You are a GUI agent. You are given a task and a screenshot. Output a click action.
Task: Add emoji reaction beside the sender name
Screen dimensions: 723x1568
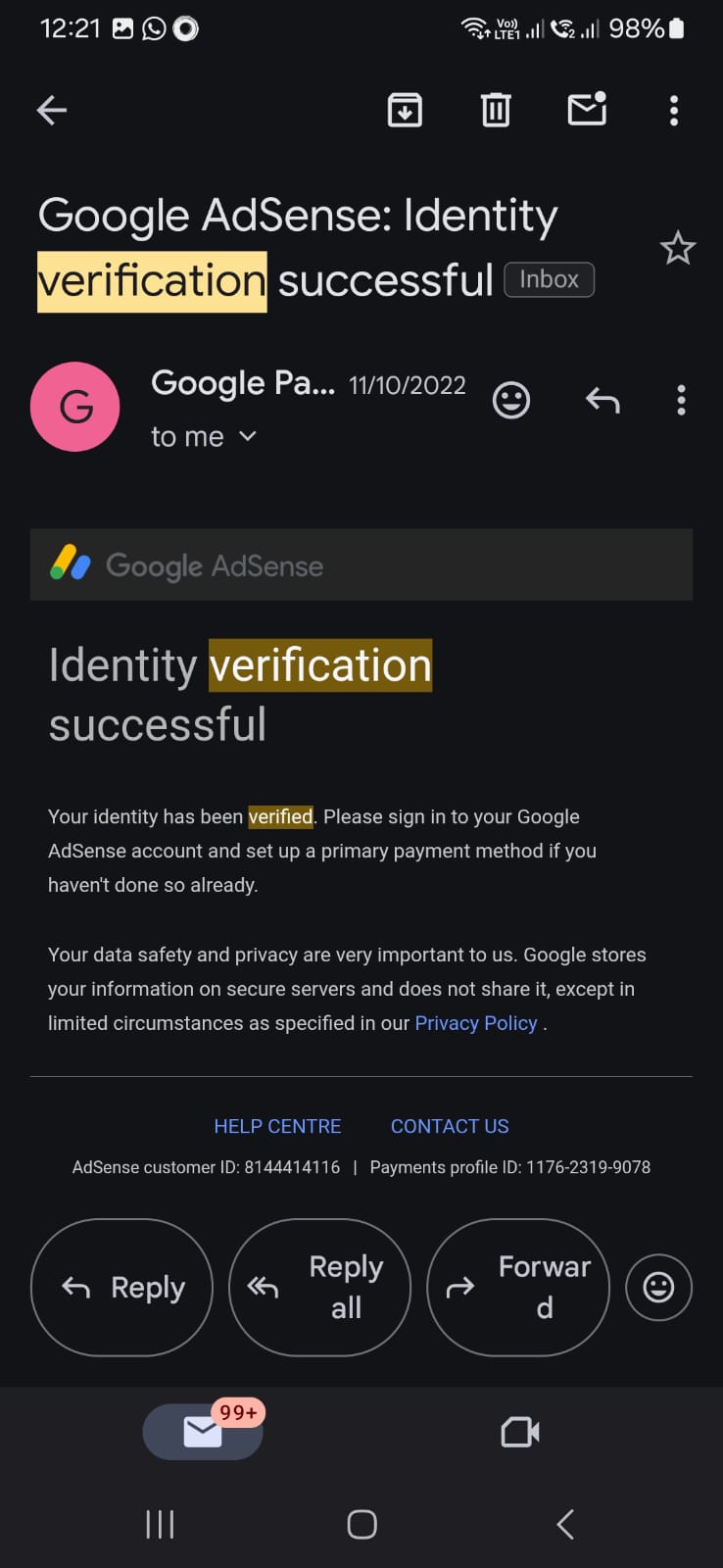[510, 400]
